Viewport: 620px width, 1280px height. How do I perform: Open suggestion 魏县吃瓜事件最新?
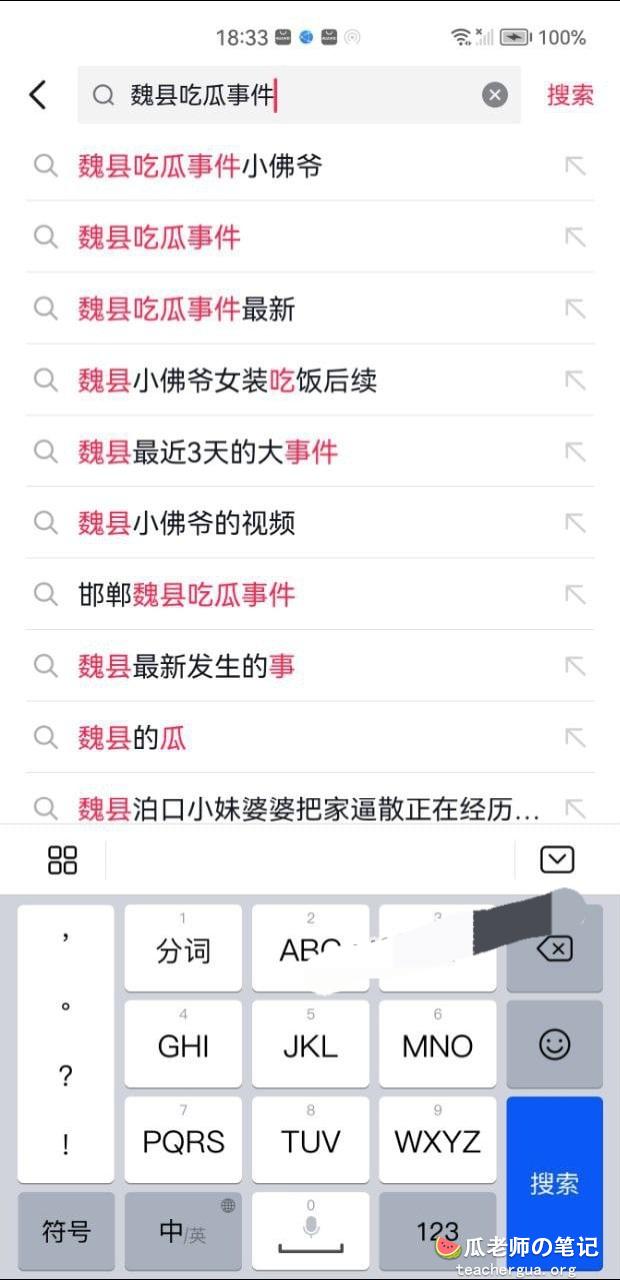click(x=310, y=309)
